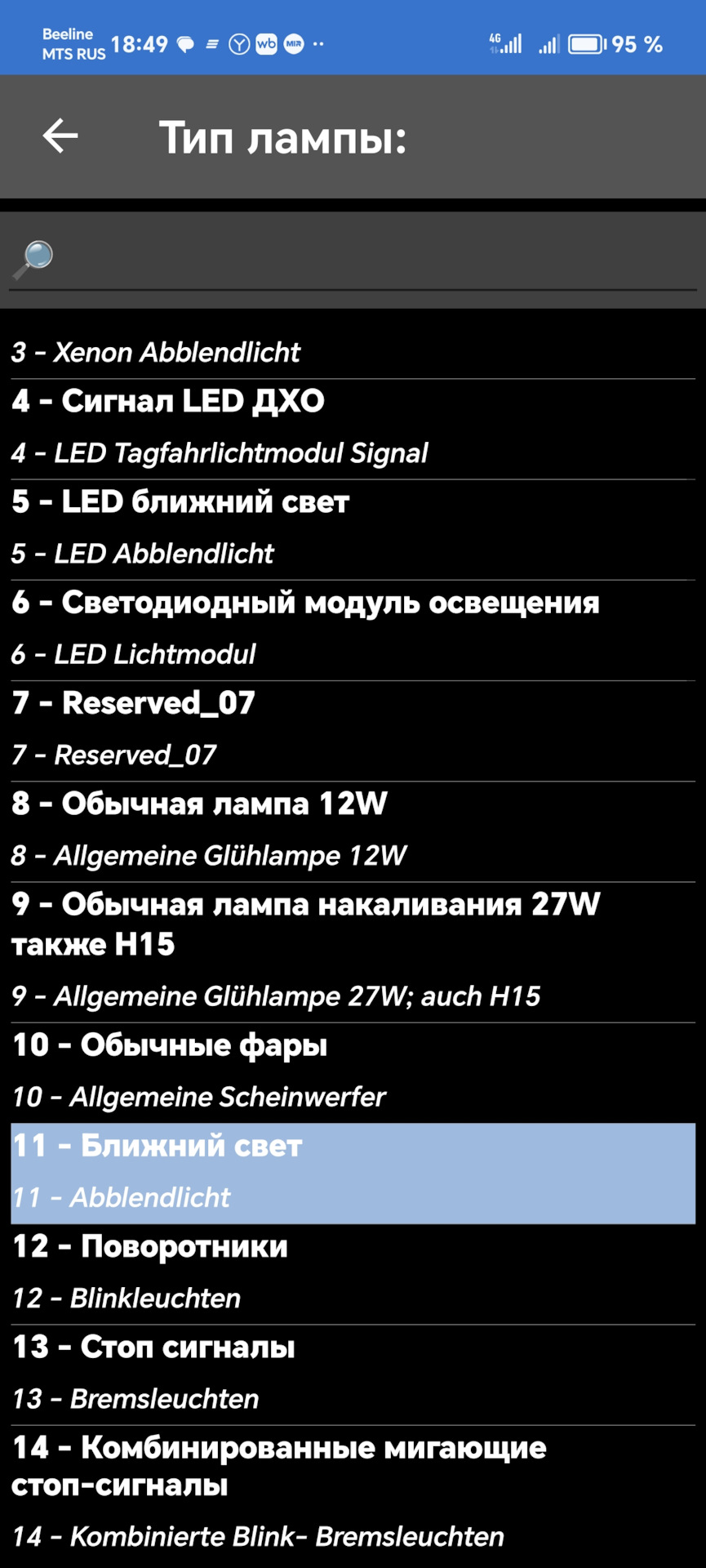706x1568 pixels.
Task: Go back using the arrow icon
Action: 60,136
